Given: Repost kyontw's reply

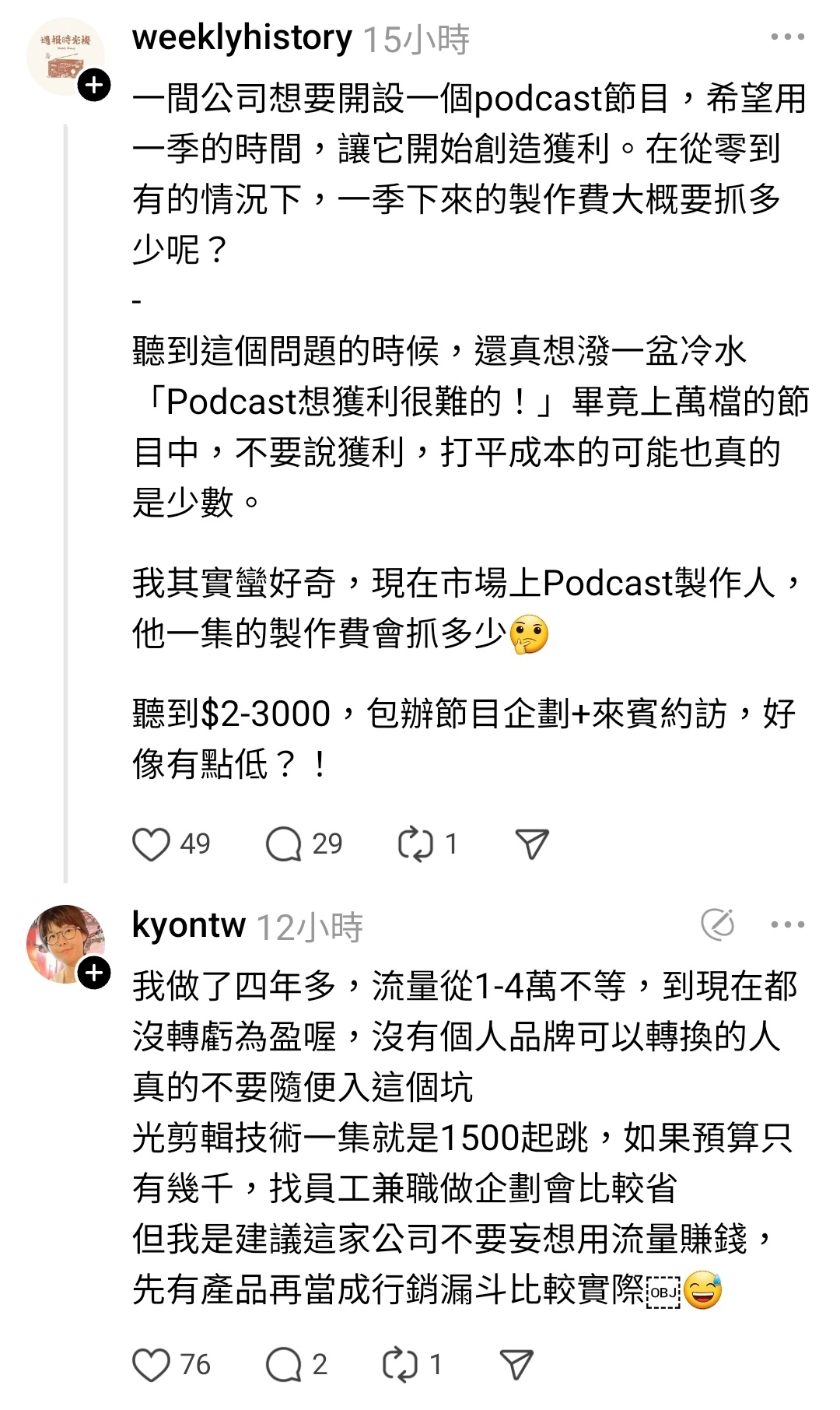Looking at the screenshot, I should click(400, 1365).
